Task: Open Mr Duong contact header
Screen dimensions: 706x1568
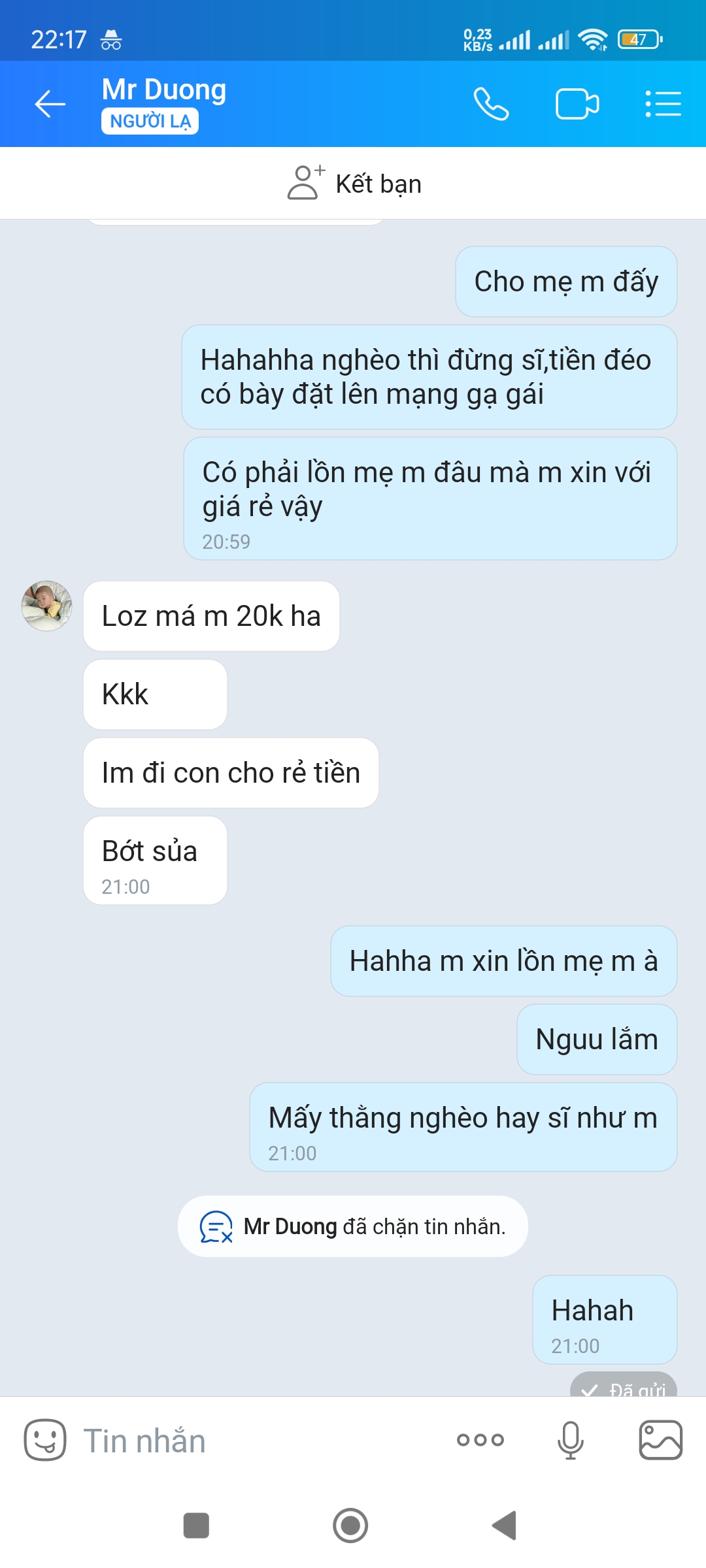Action: coord(164,90)
